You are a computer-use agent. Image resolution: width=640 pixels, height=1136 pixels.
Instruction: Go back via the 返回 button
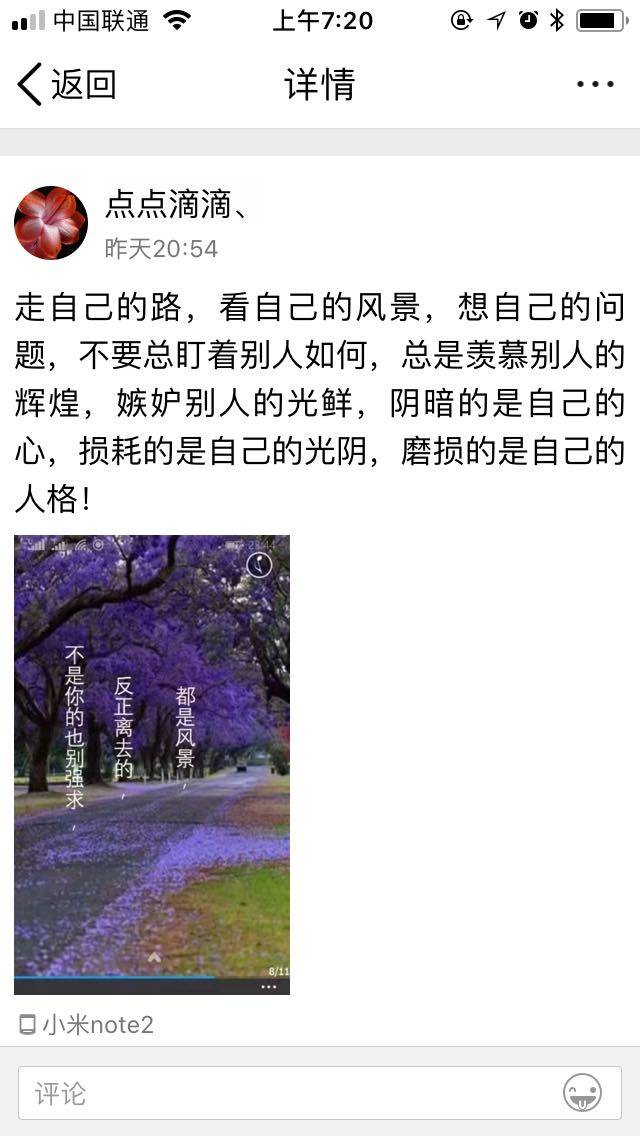coord(66,85)
